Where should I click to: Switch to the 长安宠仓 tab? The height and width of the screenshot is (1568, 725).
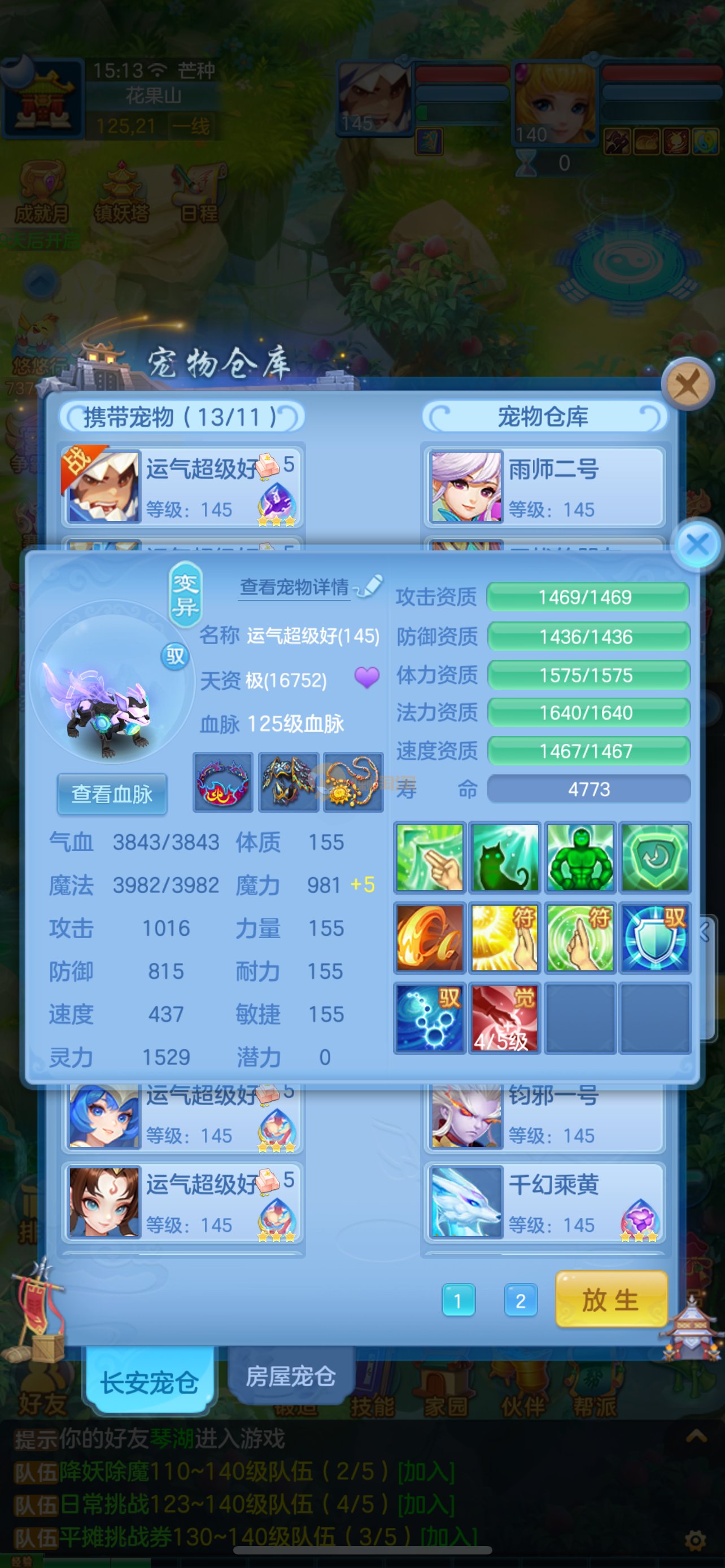[x=149, y=1382]
